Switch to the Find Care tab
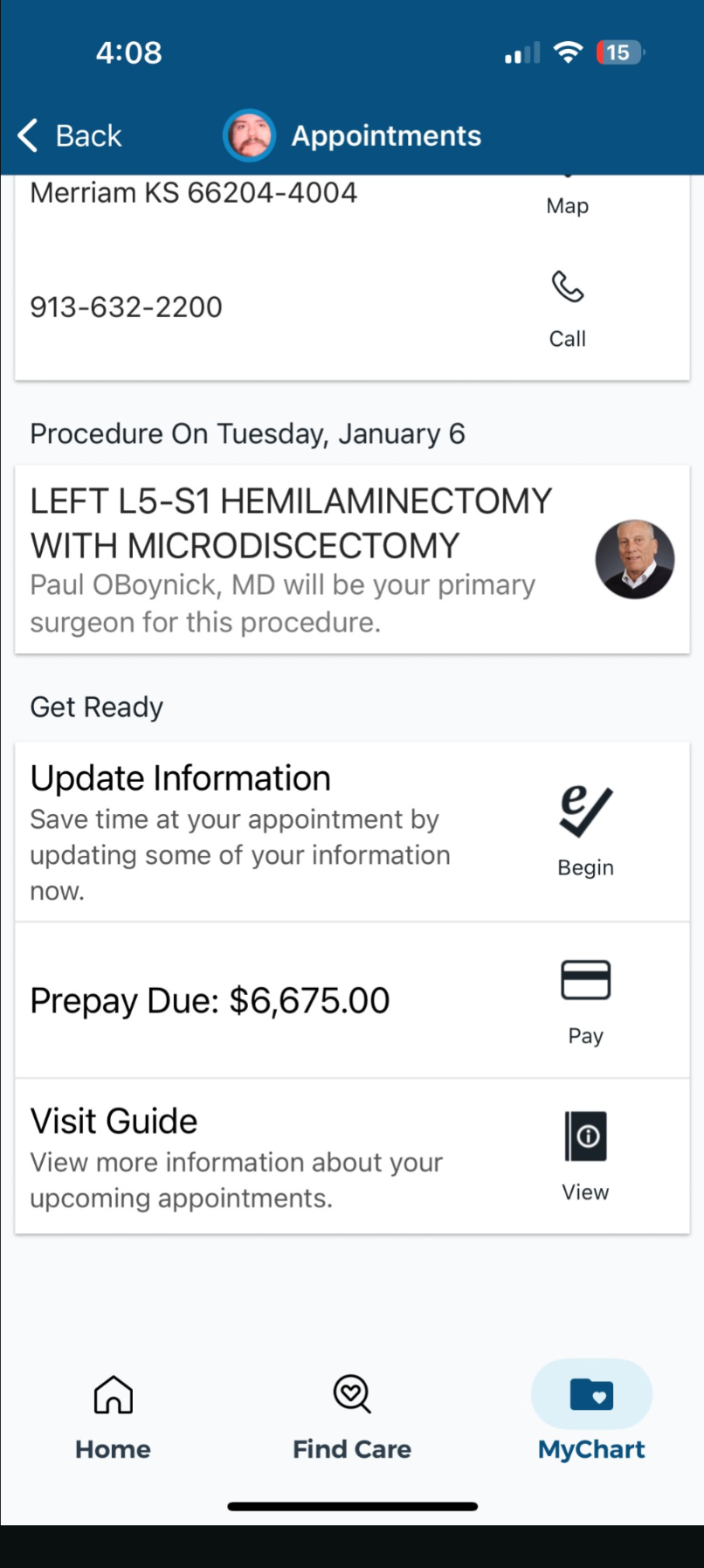 click(x=352, y=1417)
